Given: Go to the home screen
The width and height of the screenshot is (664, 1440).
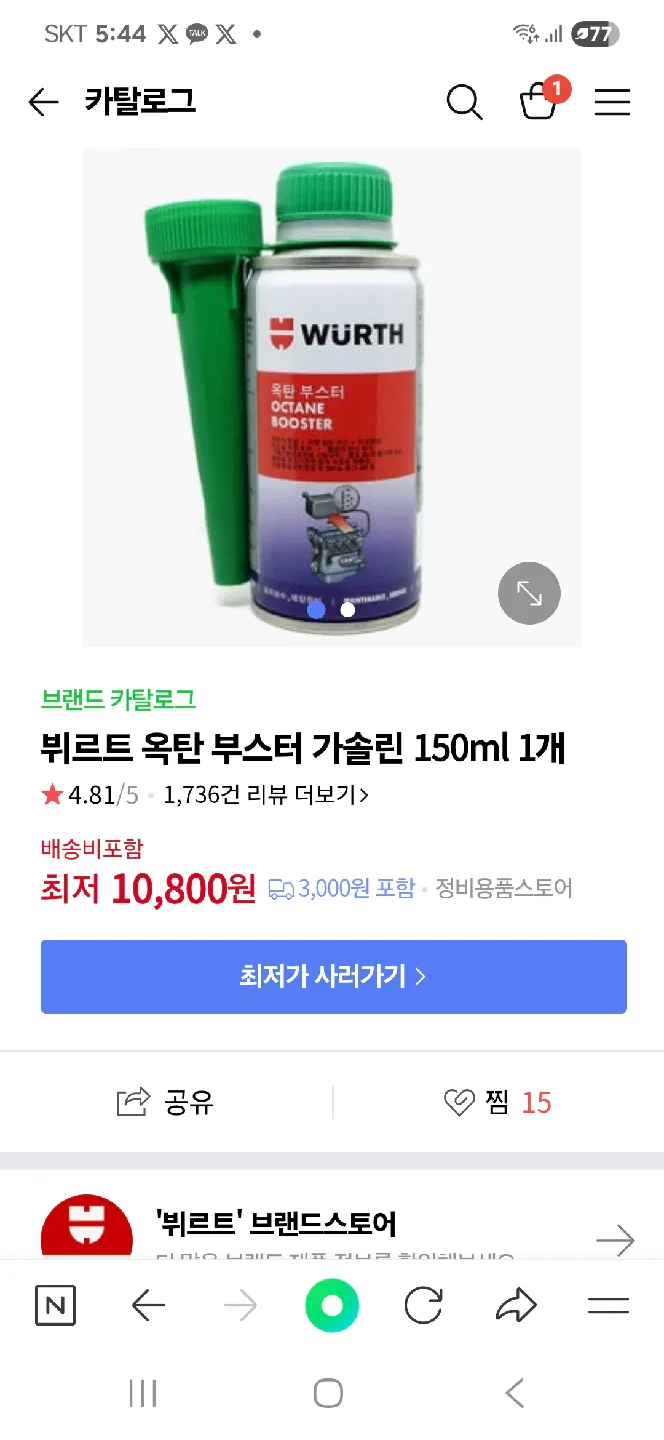Looking at the screenshot, I should tap(328, 1393).
